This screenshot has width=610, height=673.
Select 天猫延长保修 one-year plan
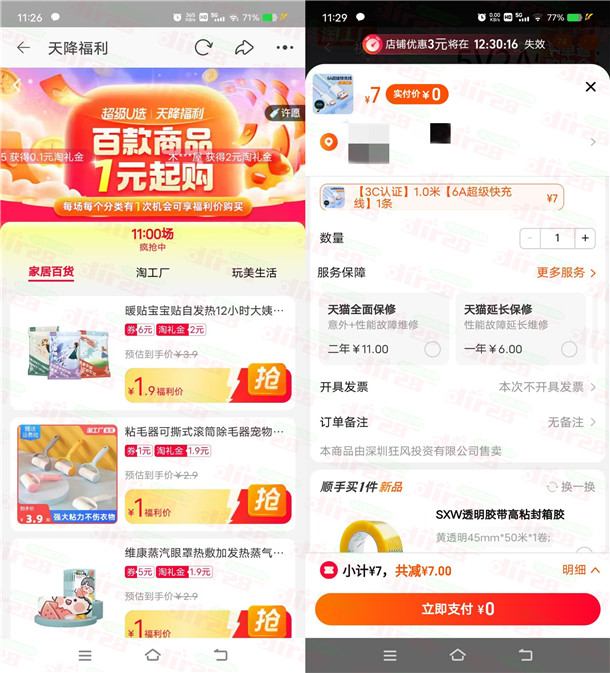pos(569,349)
